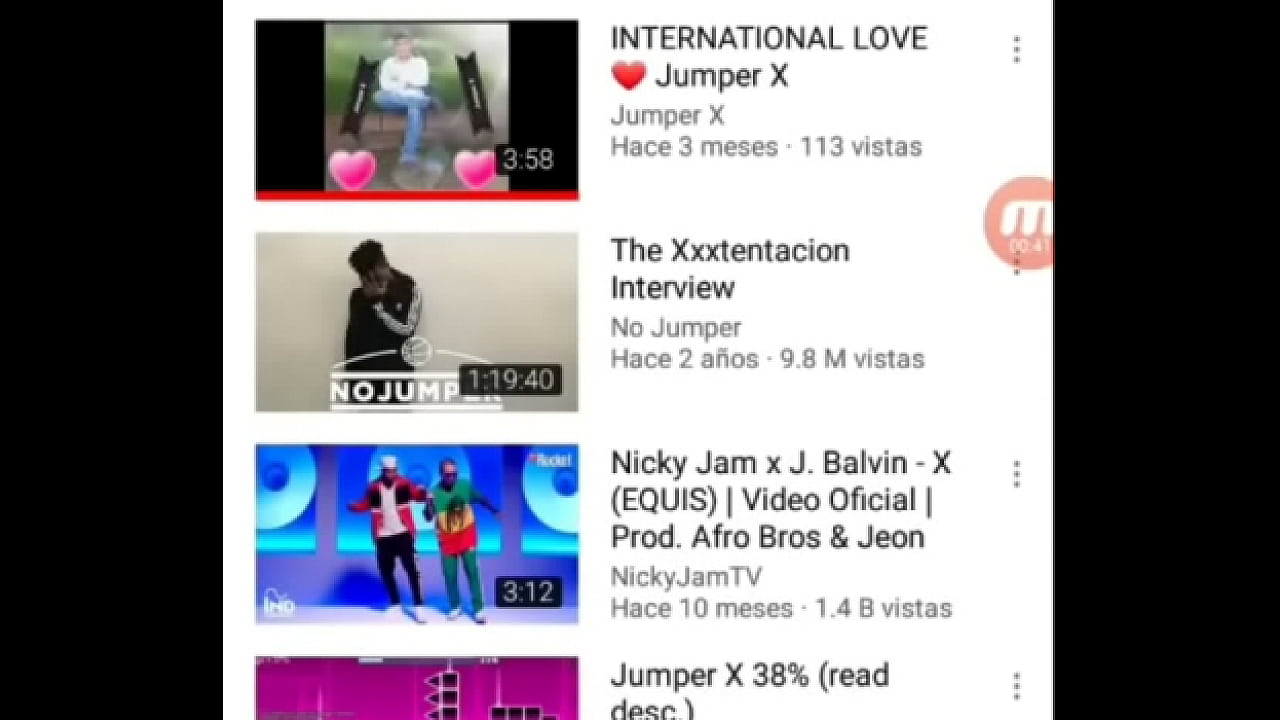1280x720 pixels.
Task: Play Nicky Jam x J. Balvin X video
Action: click(416, 534)
